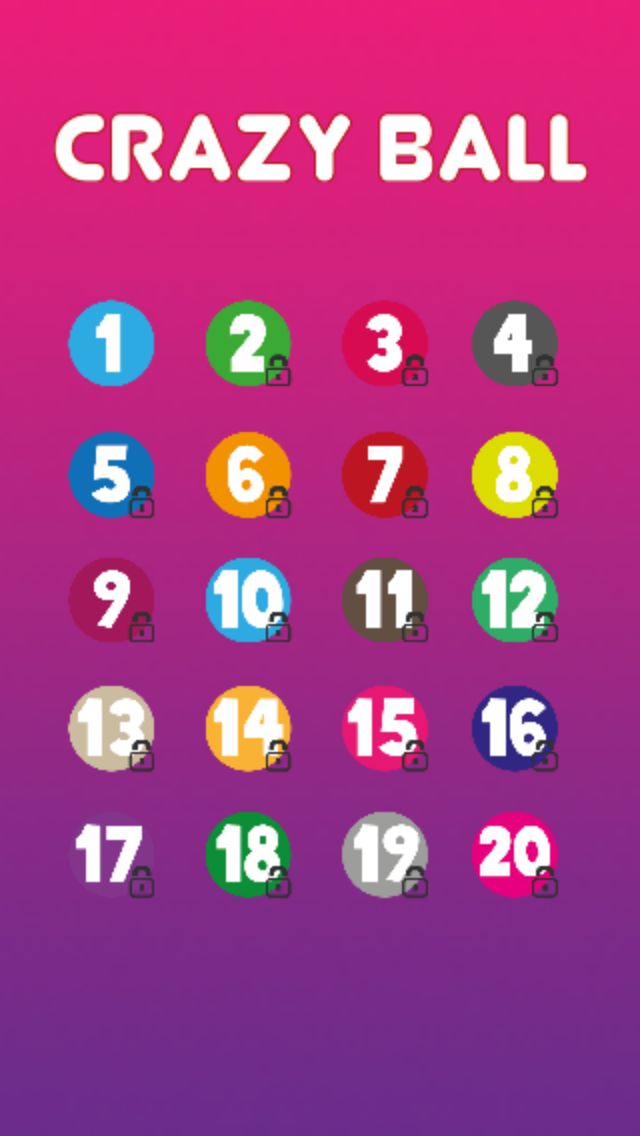Open level 17
This screenshot has width=640, height=1136.
111,854
